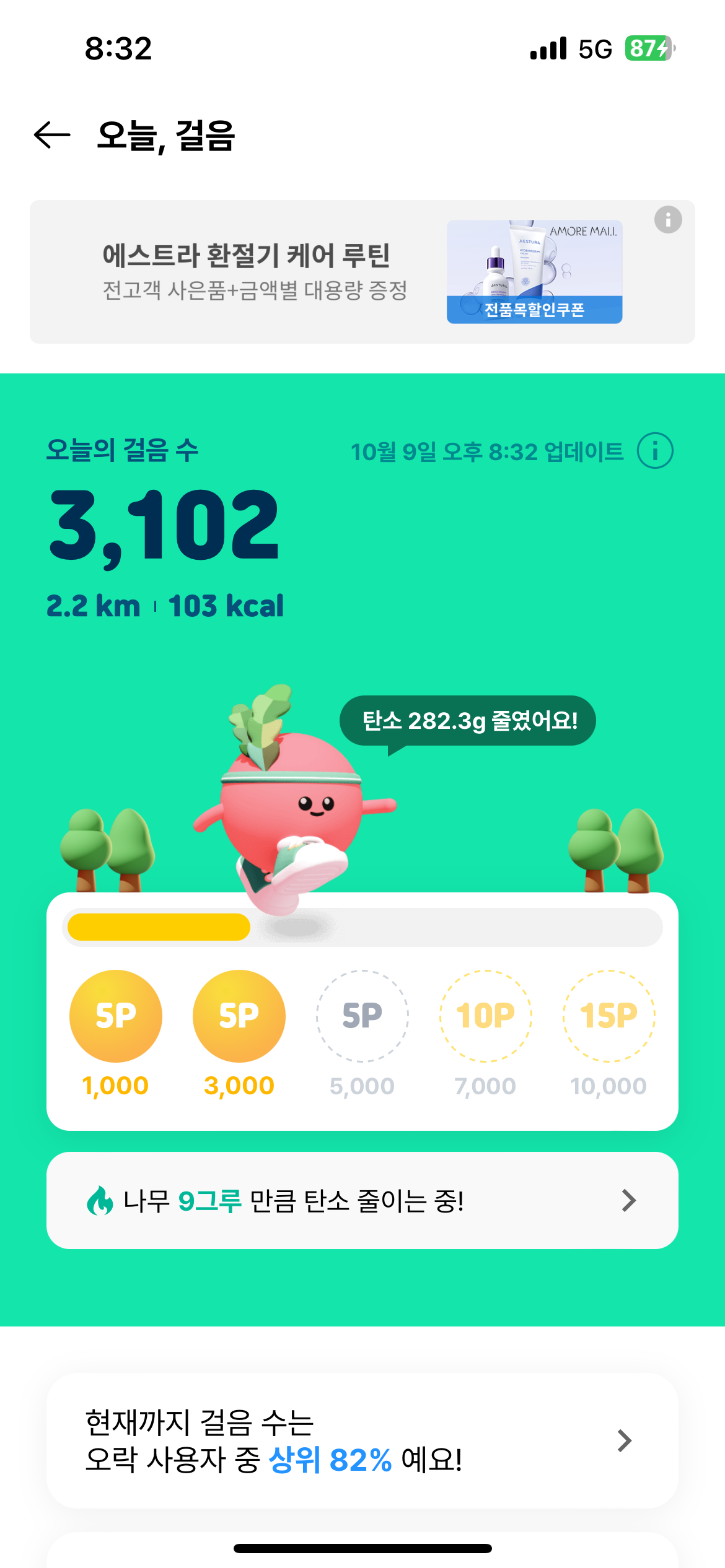Go back from 오늘, 걸음 page

[52, 135]
